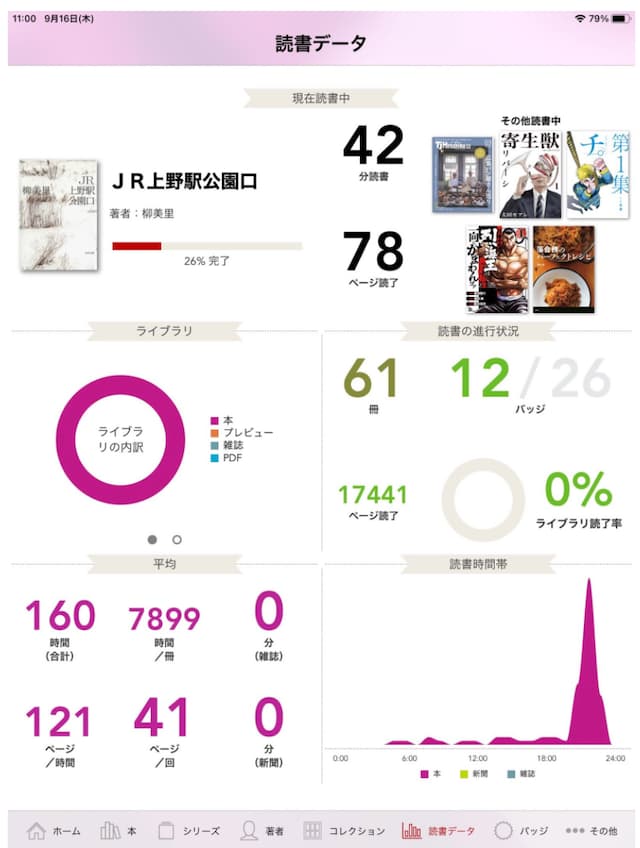Open the その他 menu tab
The width and height of the screenshot is (640, 848).
pos(591,830)
